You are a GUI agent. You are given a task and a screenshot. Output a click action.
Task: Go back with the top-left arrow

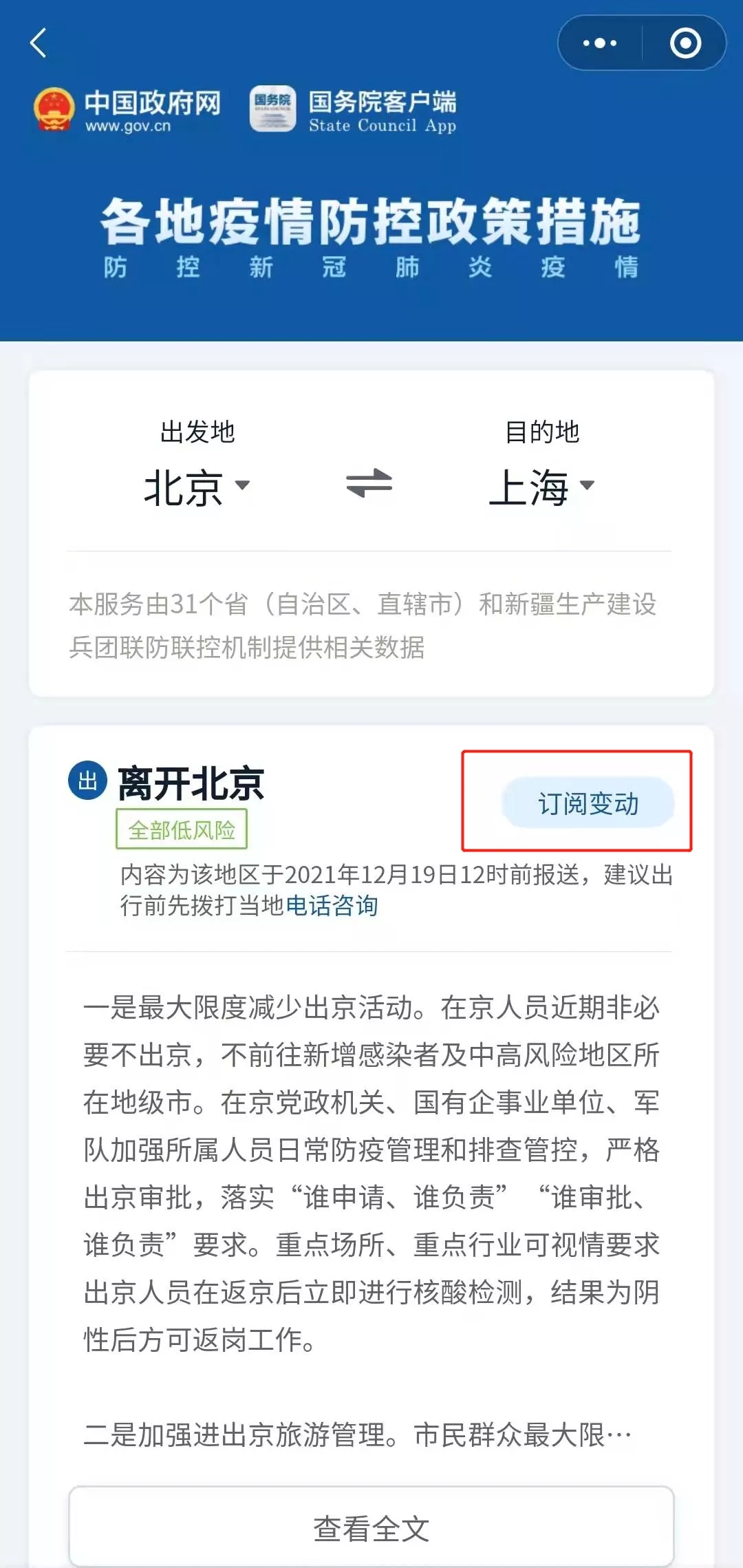(x=39, y=43)
